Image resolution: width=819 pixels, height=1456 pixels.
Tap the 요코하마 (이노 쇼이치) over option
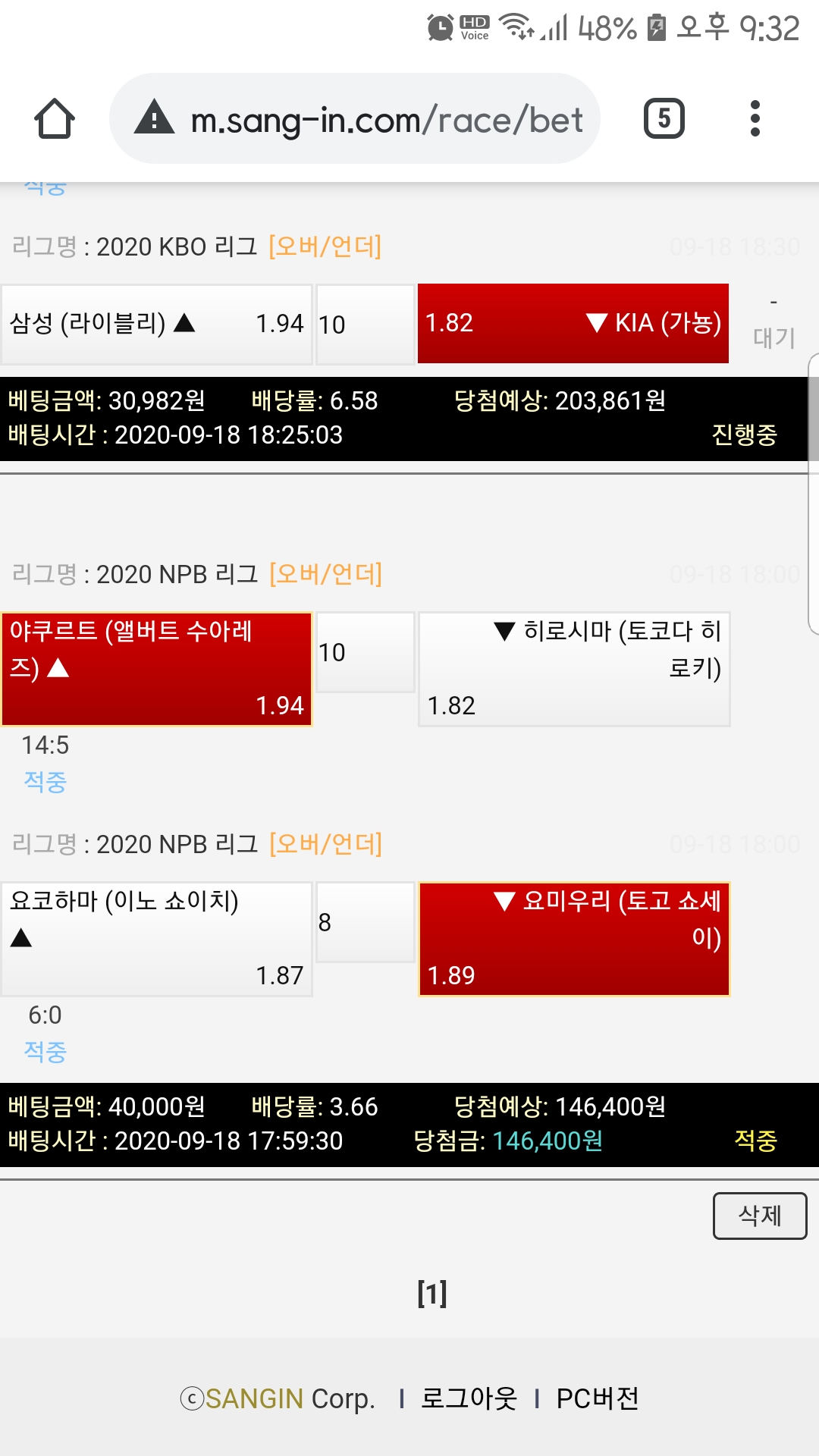coord(156,939)
